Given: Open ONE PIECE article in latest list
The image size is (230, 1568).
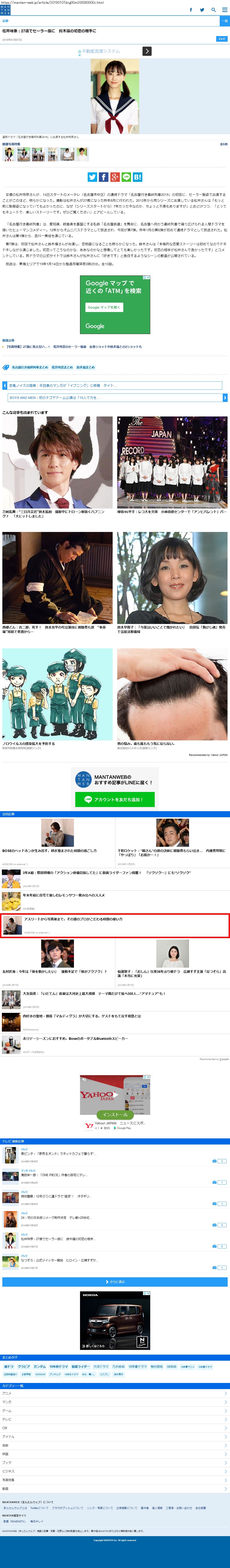Looking at the screenshot, I should (55, 1175).
